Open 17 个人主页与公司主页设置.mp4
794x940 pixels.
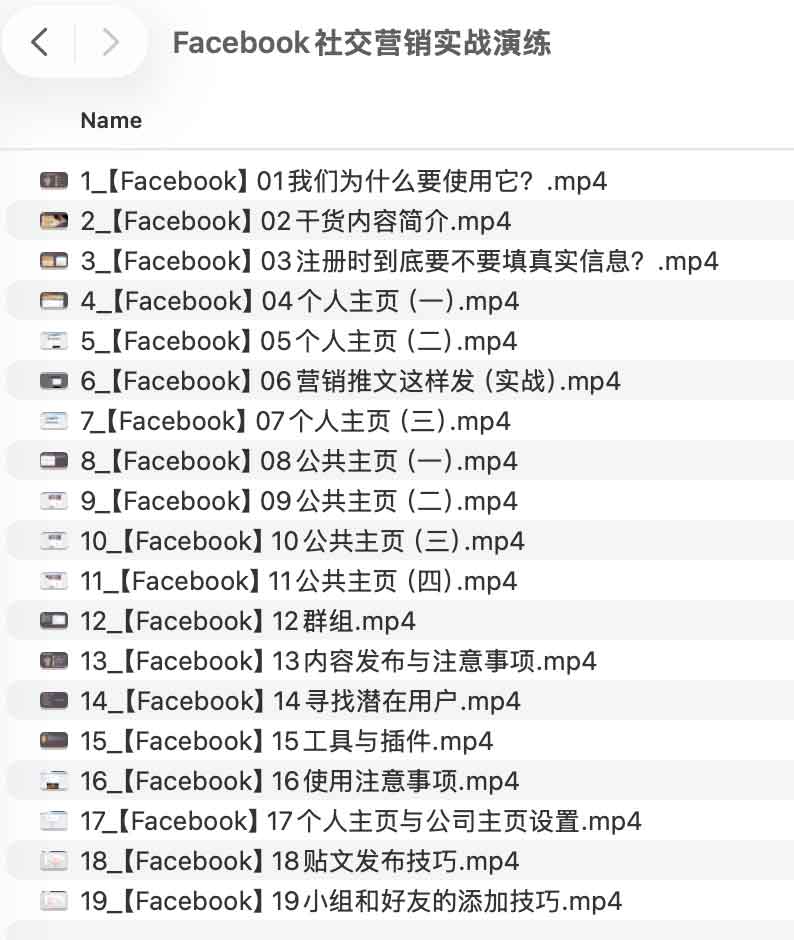[x=360, y=821]
